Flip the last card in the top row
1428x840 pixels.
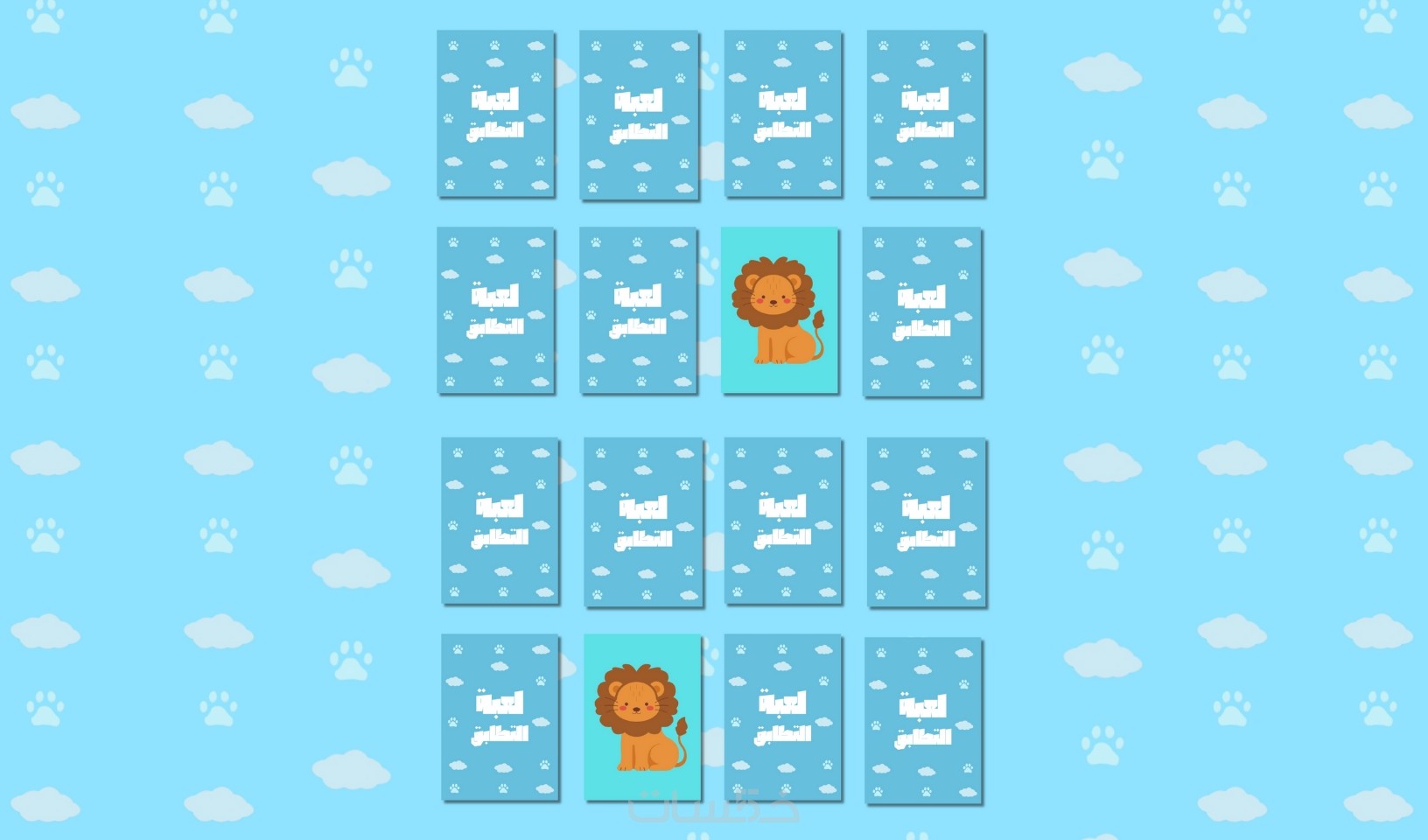pyautogui.click(x=926, y=114)
